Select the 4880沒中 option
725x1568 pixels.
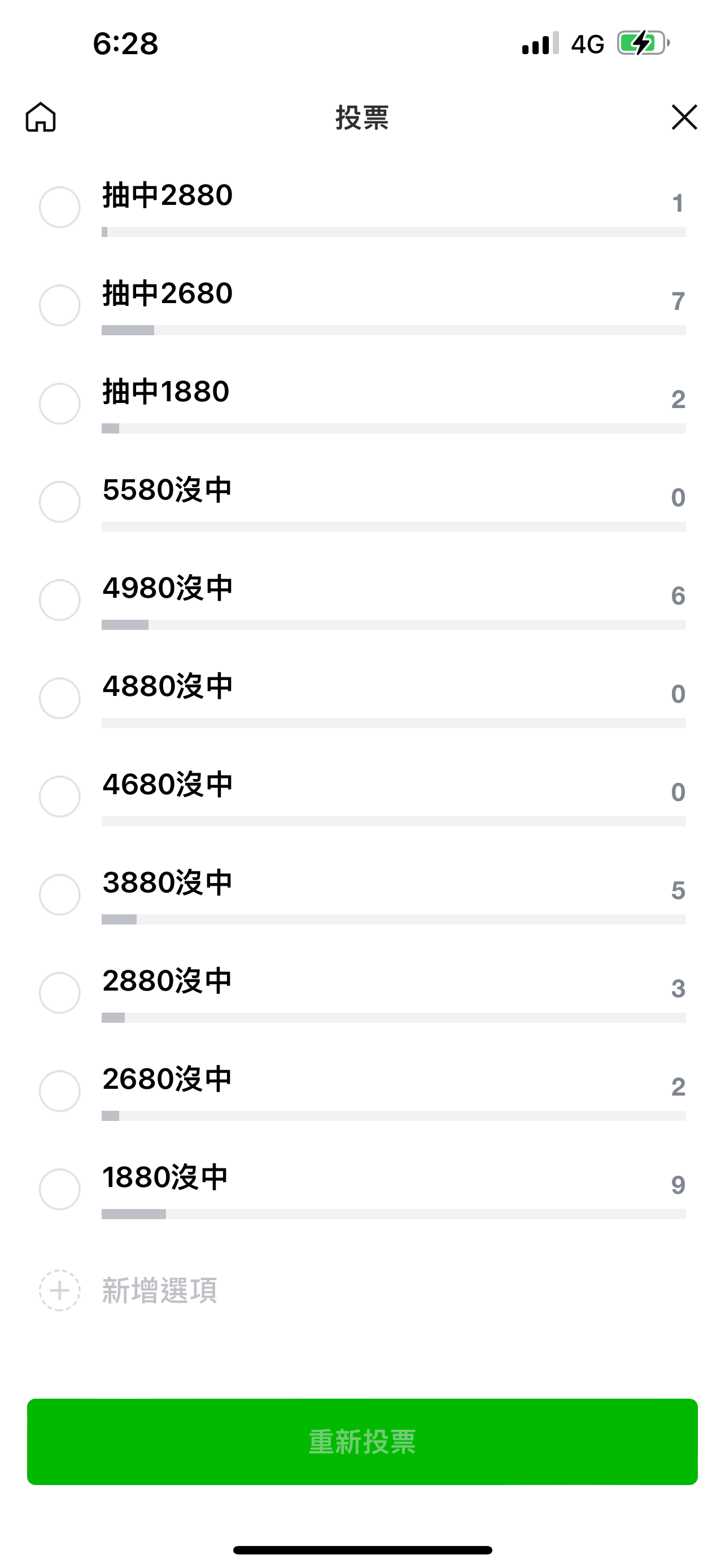(60, 698)
